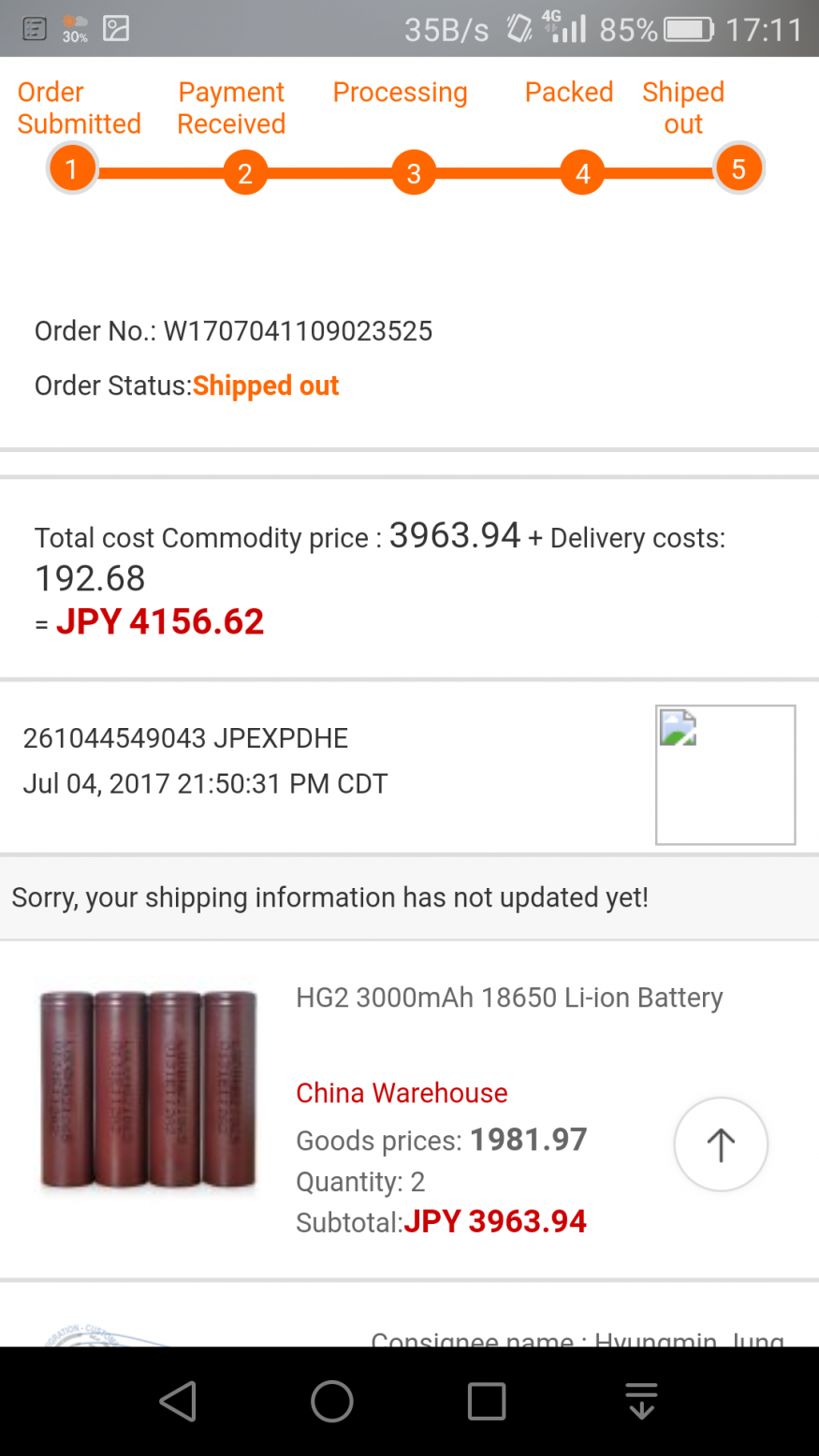Viewport: 819px width, 1456px height.
Task: Tap the scroll-to-top arrow button
Action: (x=721, y=1143)
